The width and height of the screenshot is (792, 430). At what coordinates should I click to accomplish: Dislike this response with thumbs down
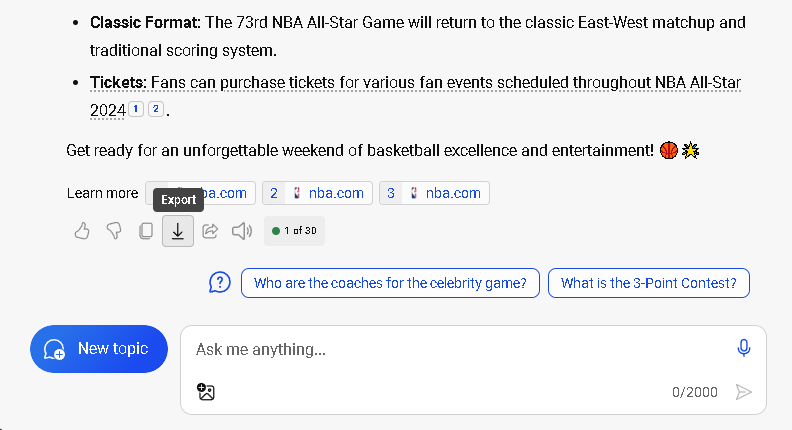114,231
